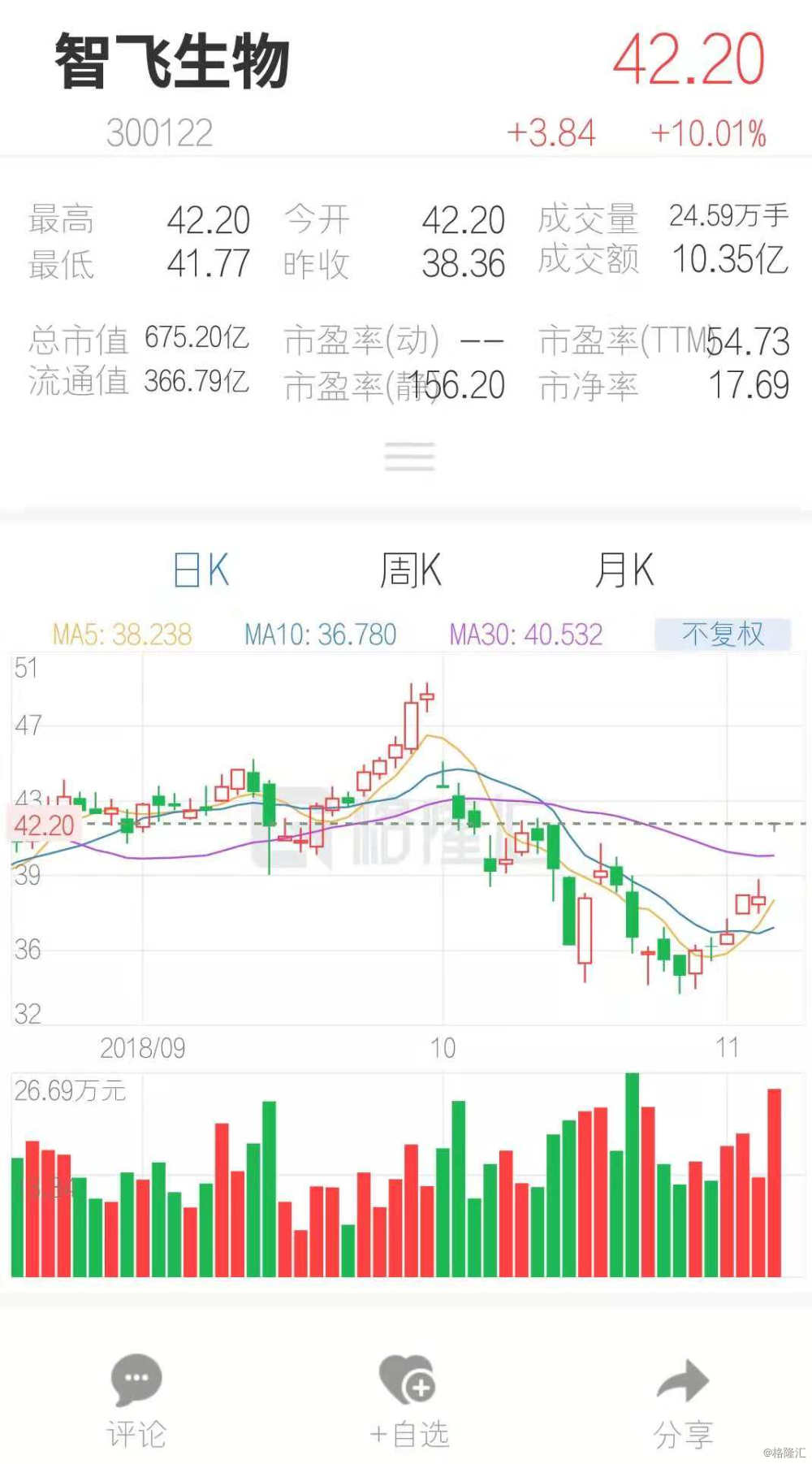This screenshot has height=1464, width=812.
Task: Tap the 分享 share label
Action: pos(685,1435)
